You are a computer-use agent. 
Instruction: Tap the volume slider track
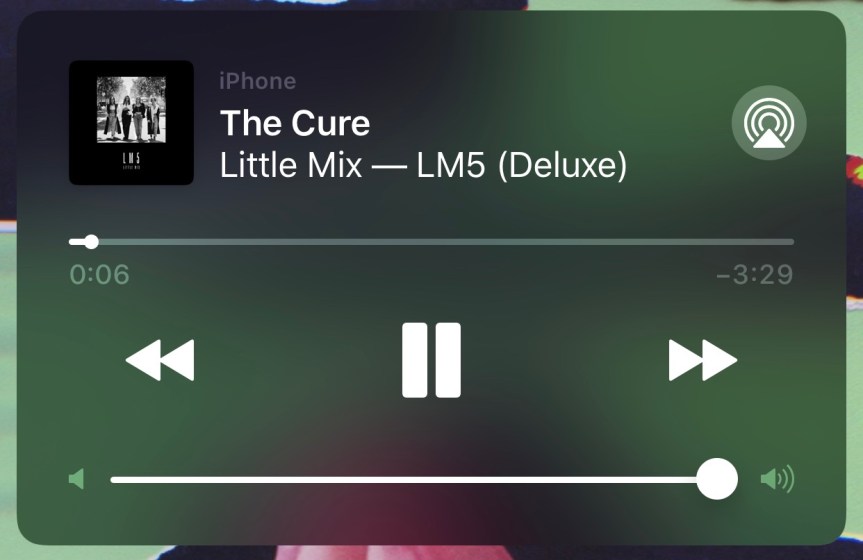(410, 480)
